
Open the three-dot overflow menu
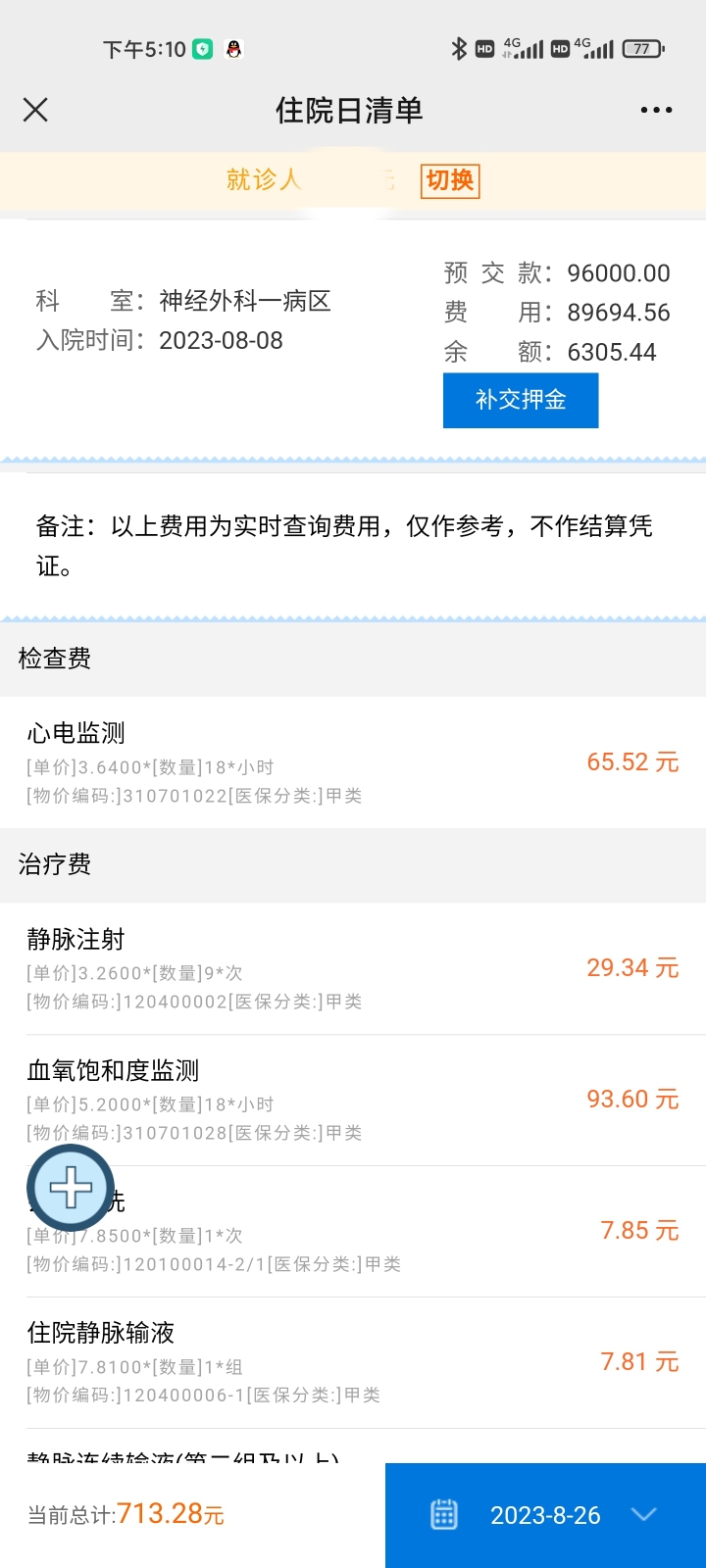(x=656, y=110)
